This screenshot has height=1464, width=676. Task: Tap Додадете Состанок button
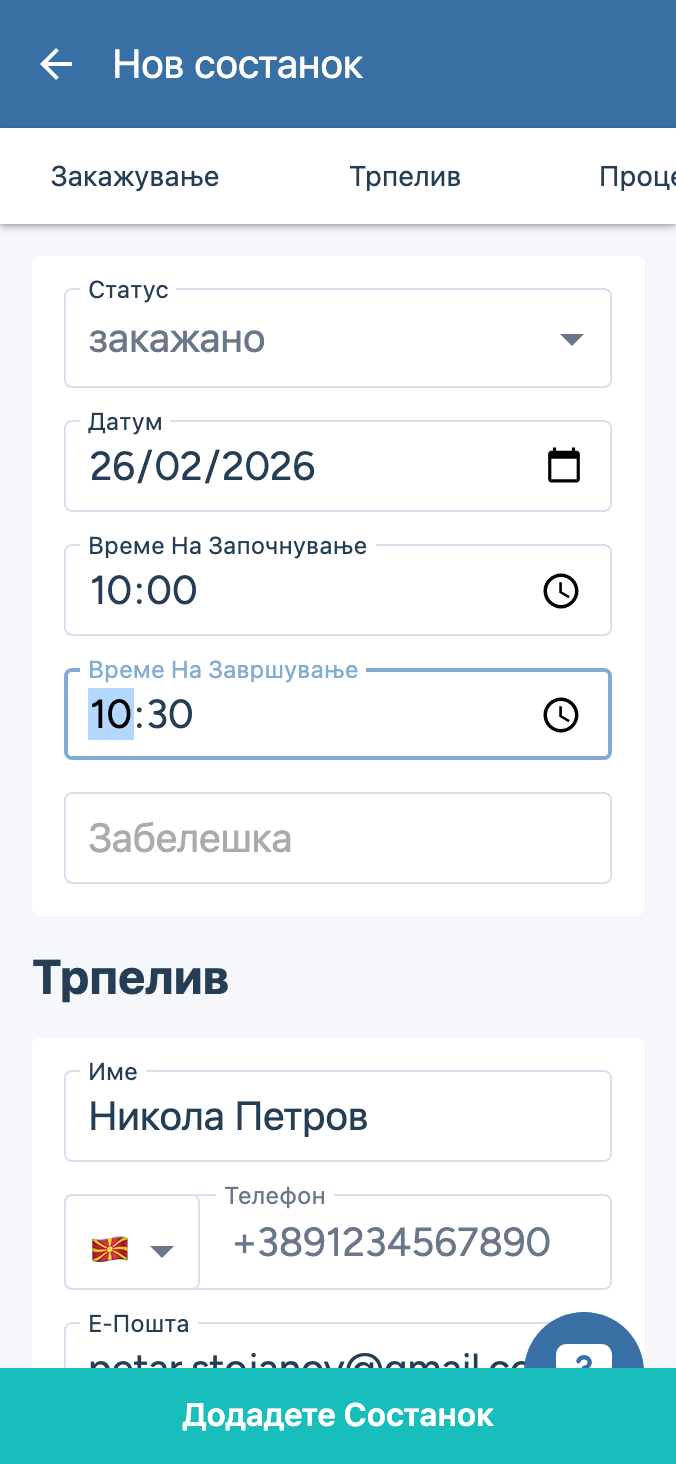(338, 1416)
